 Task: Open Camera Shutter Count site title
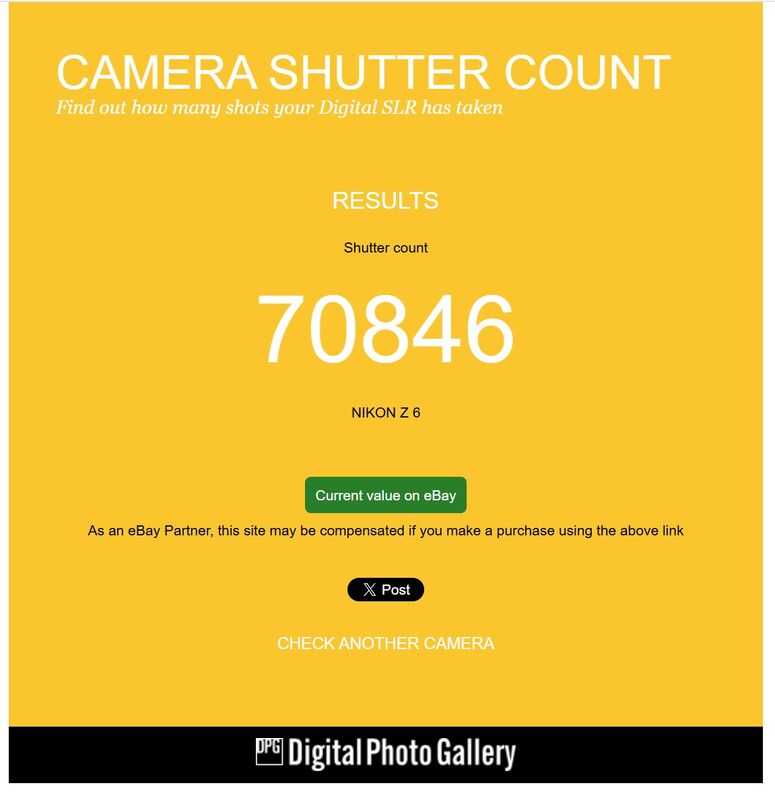pyautogui.click(x=362, y=73)
